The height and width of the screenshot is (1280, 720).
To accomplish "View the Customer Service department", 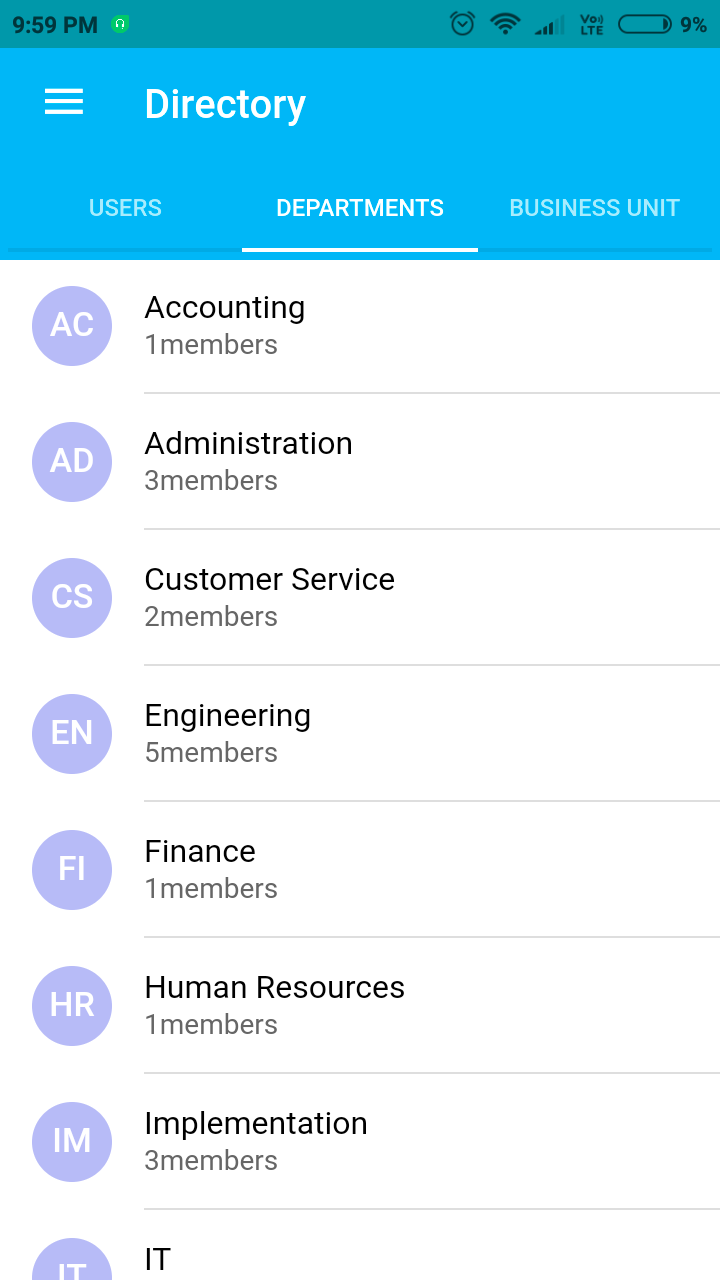I will click(360, 597).
